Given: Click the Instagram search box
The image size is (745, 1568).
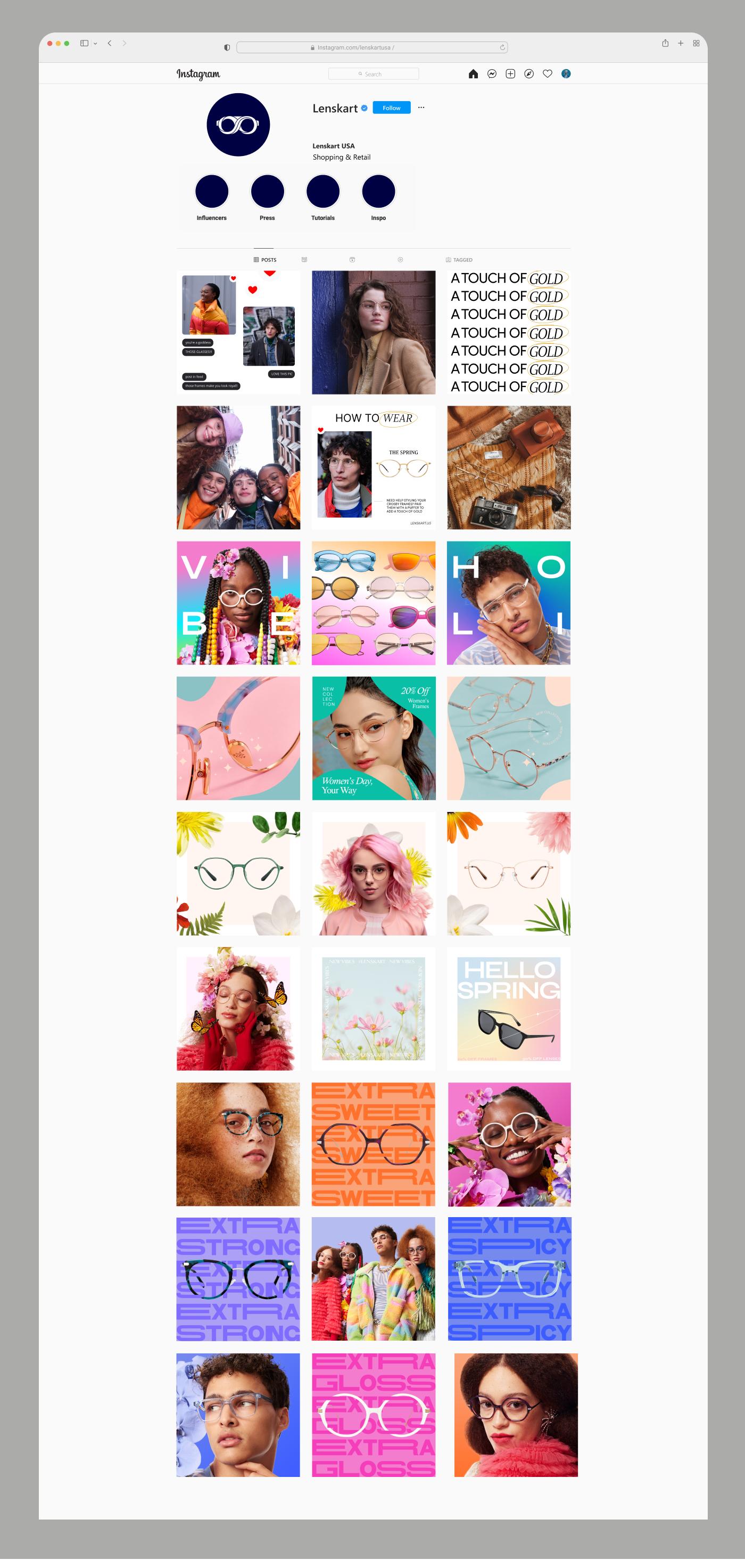Looking at the screenshot, I should [374, 73].
